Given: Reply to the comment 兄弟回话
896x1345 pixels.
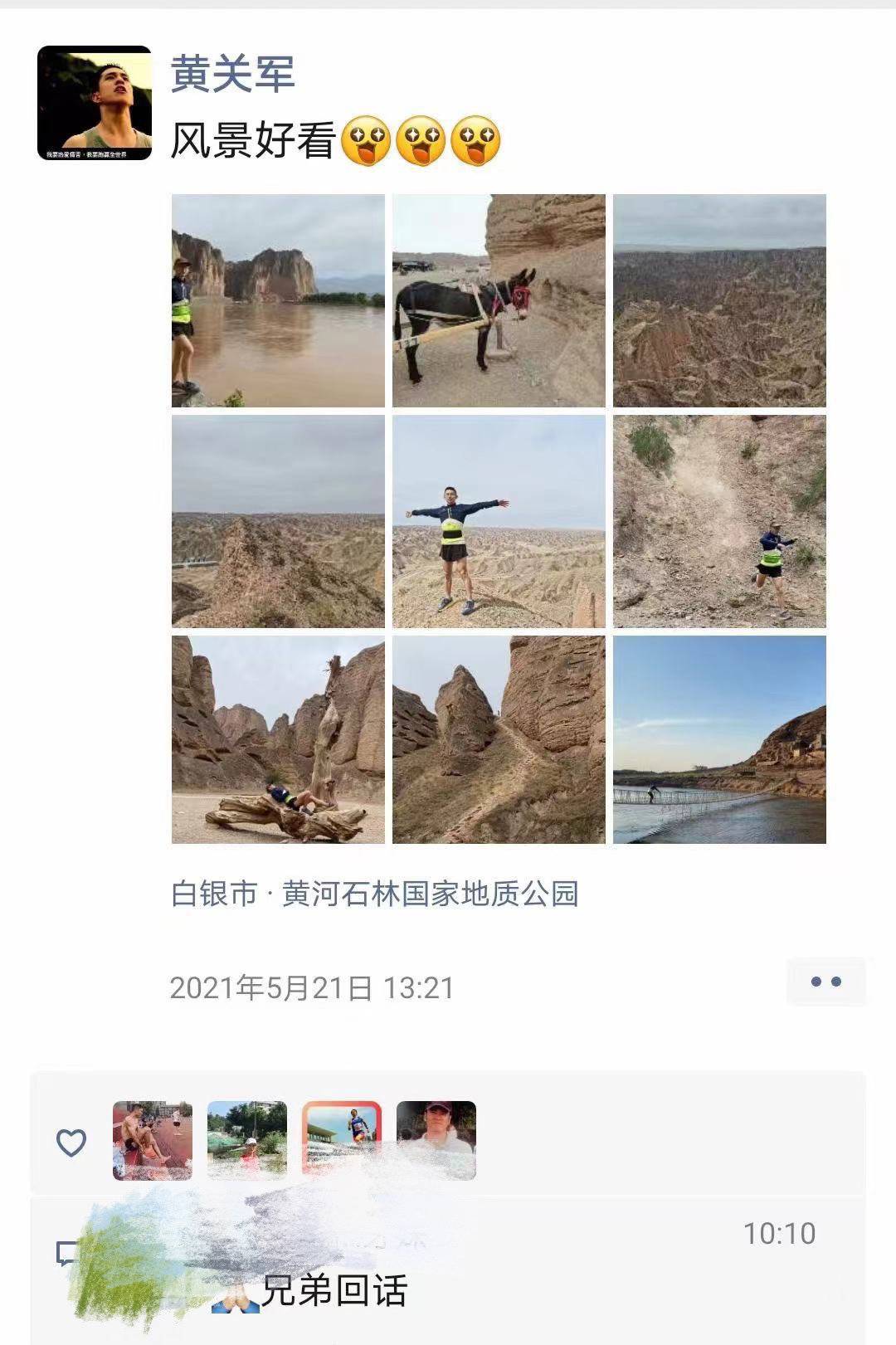Looking at the screenshot, I should pyautogui.click(x=334, y=1291).
